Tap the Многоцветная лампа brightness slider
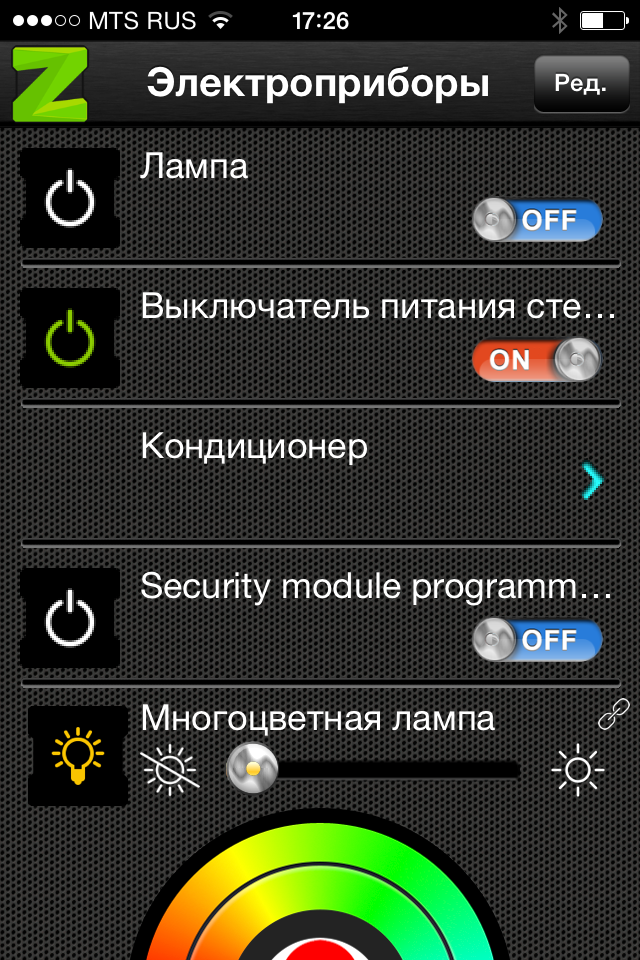Image resolution: width=640 pixels, height=960 pixels. tap(380, 769)
